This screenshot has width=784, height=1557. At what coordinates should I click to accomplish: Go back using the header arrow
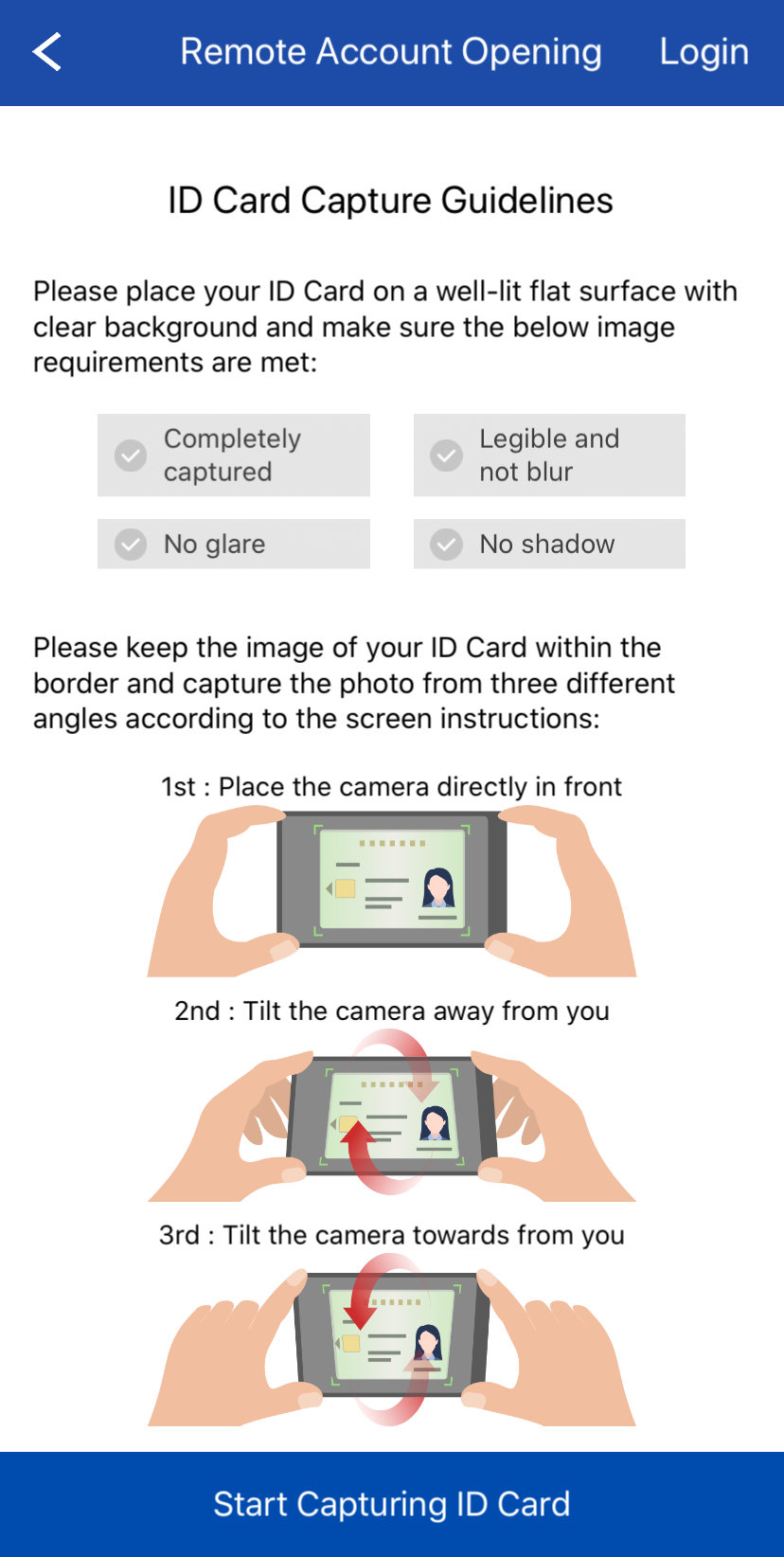point(47,52)
